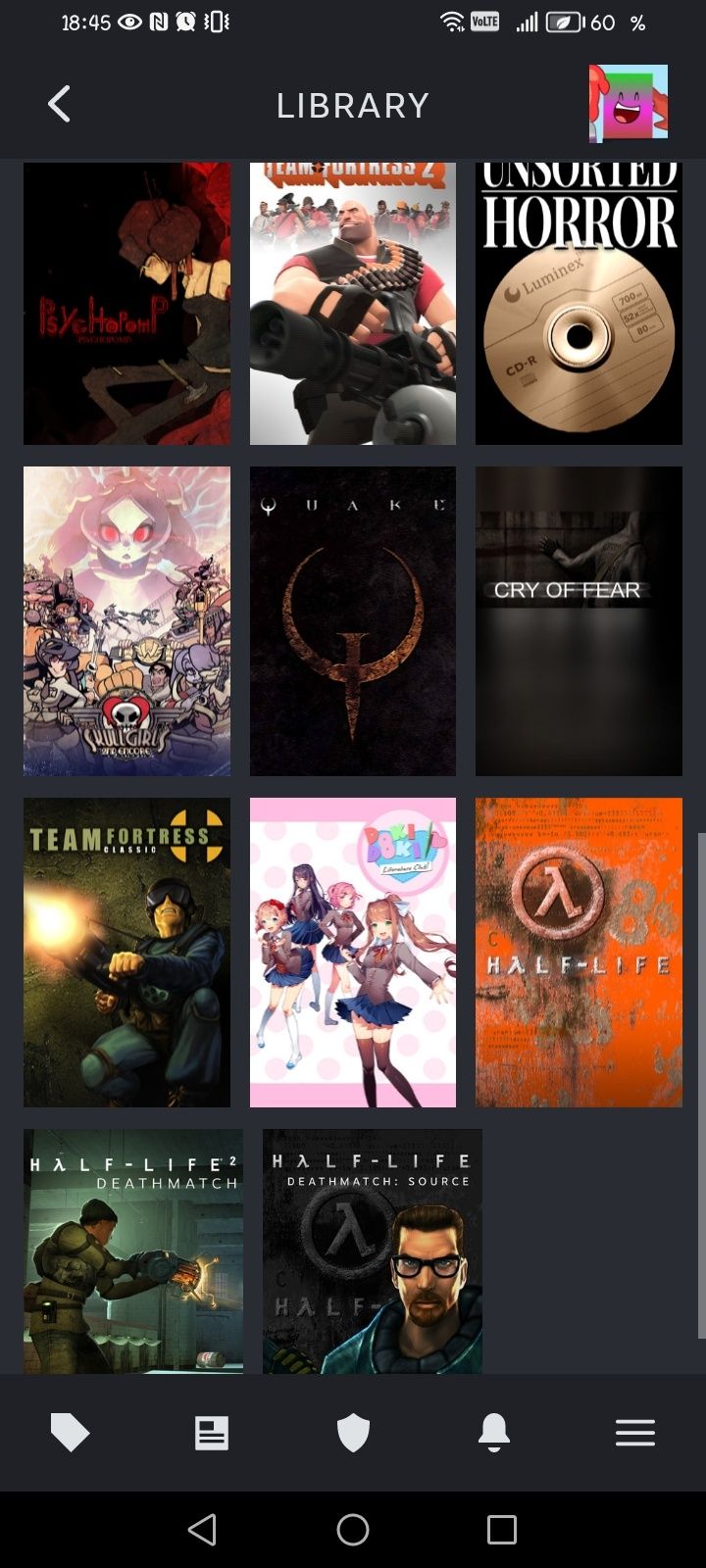Open the profile avatar
The width and height of the screenshot is (706, 1568).
click(628, 104)
